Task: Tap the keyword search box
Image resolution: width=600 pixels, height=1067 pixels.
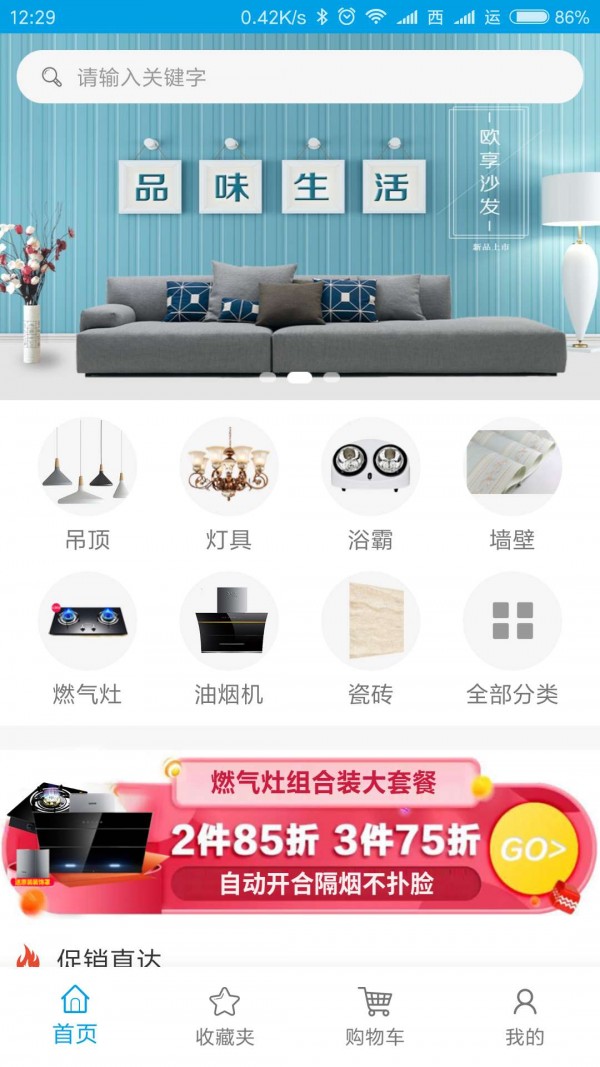Action: [300, 77]
